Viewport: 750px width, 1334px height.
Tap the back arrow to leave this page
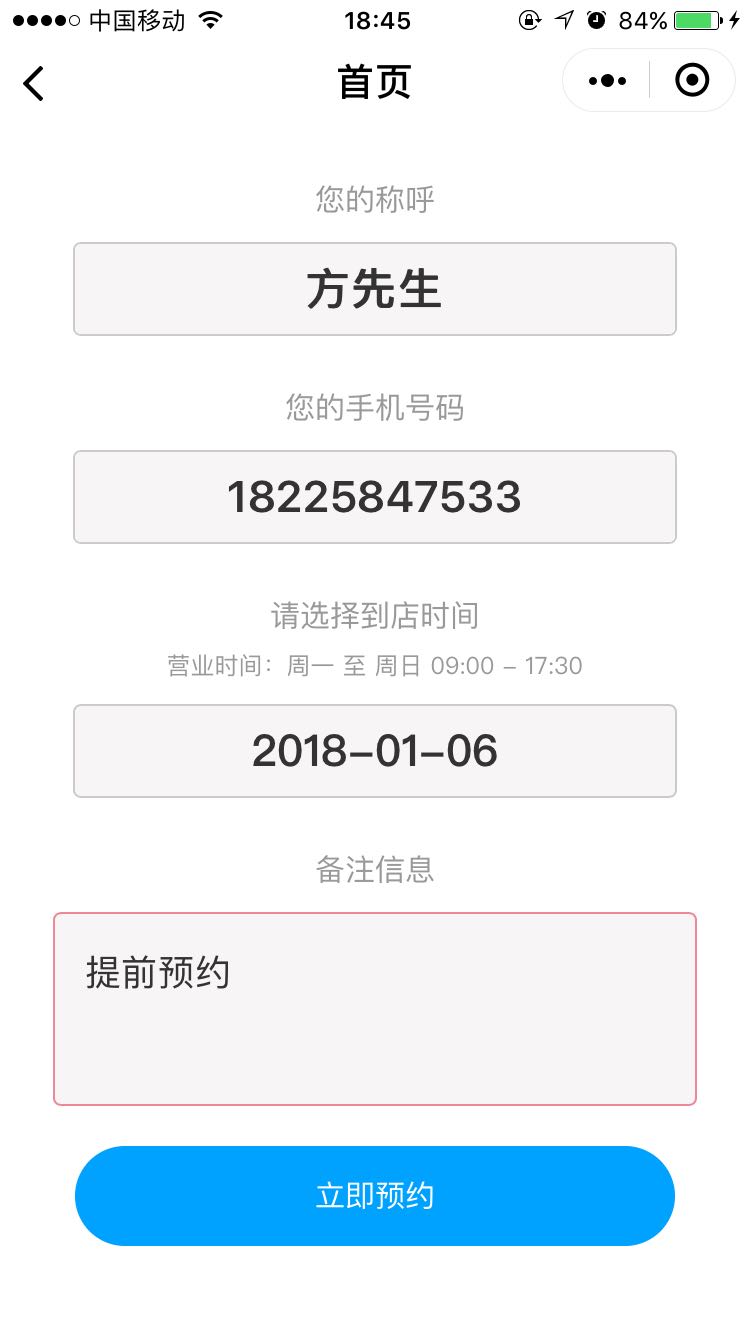point(33,84)
